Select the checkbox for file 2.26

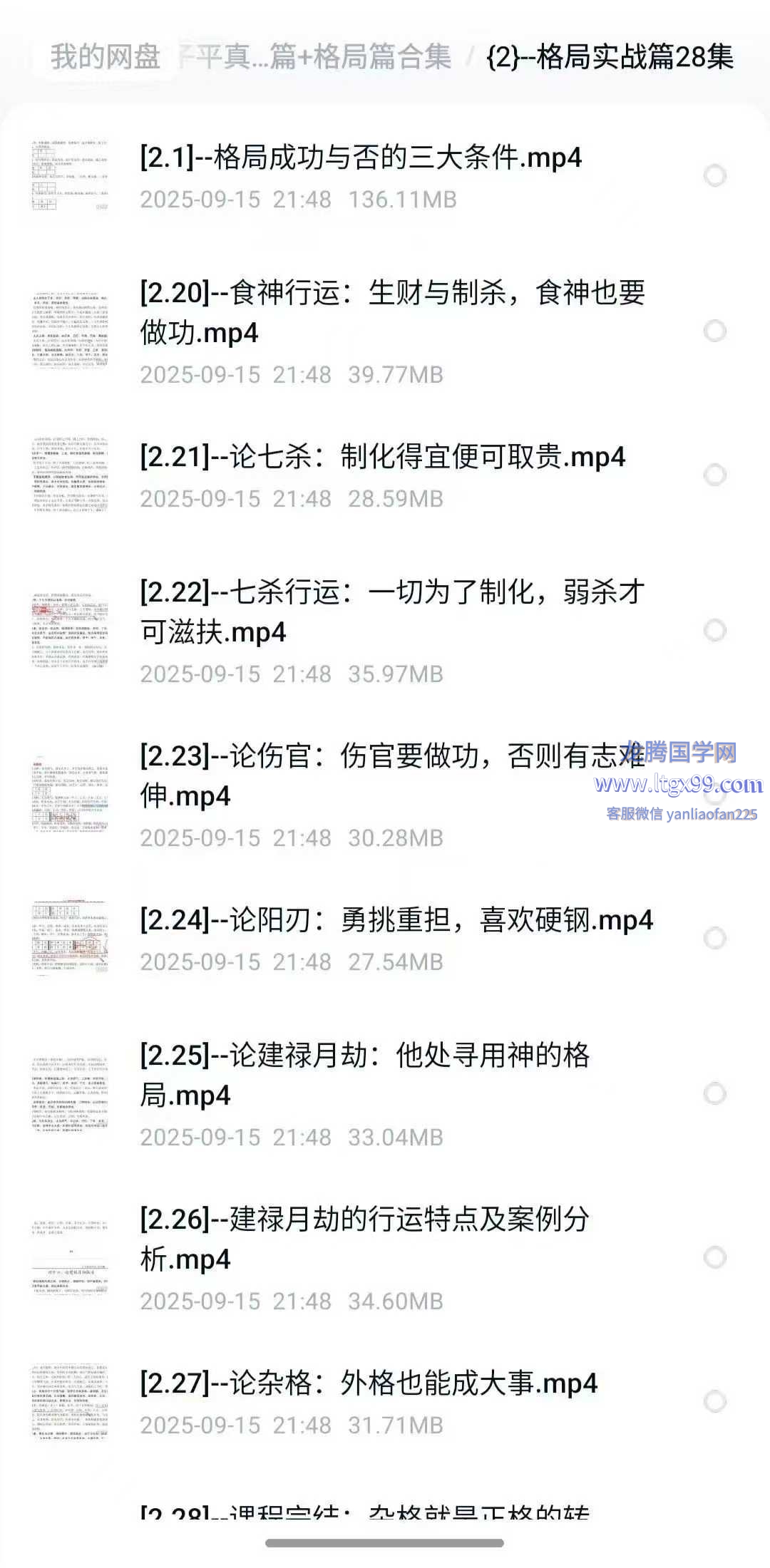pyautogui.click(x=714, y=1257)
